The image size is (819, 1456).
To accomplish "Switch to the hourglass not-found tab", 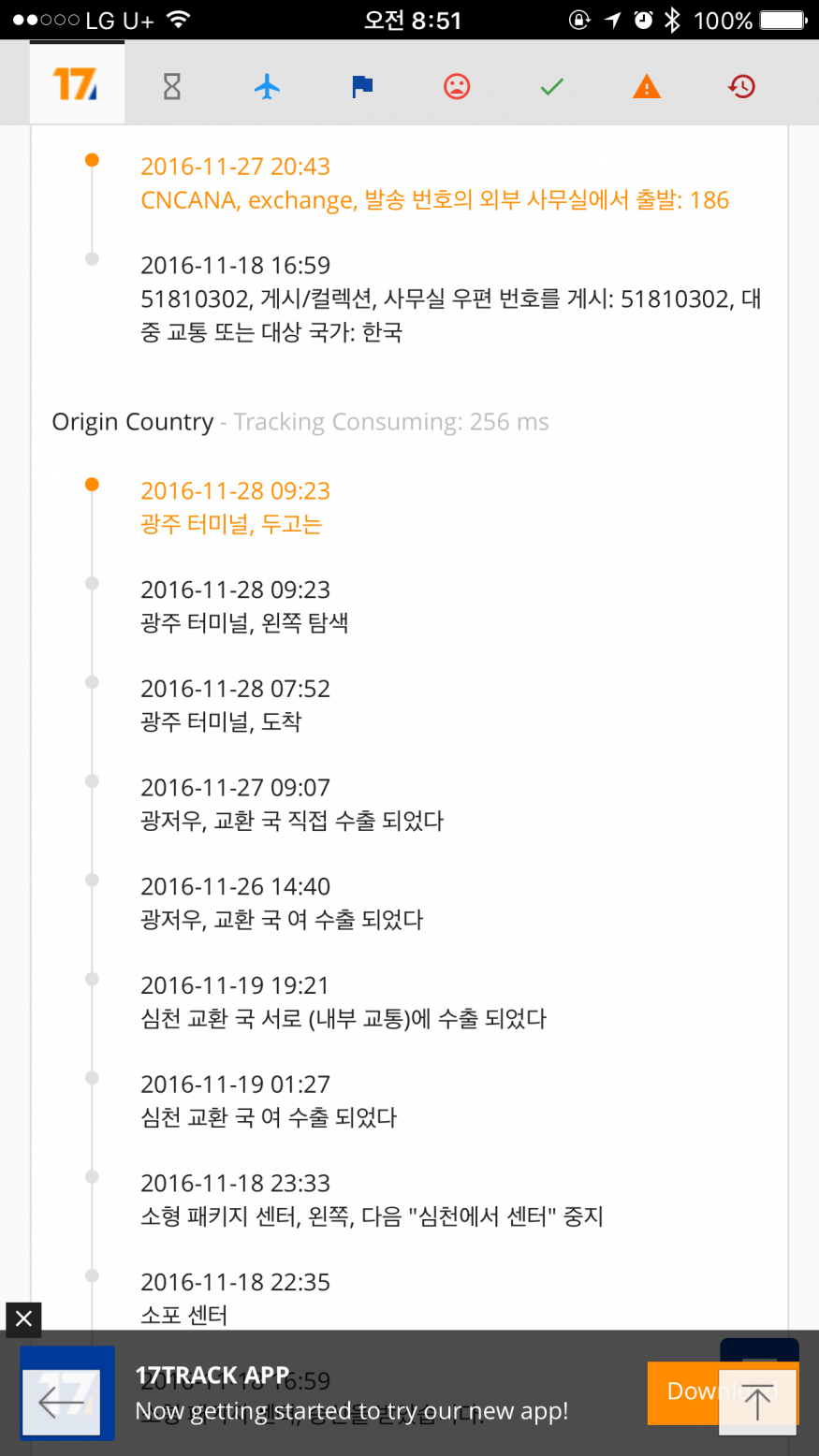I will coord(172,87).
